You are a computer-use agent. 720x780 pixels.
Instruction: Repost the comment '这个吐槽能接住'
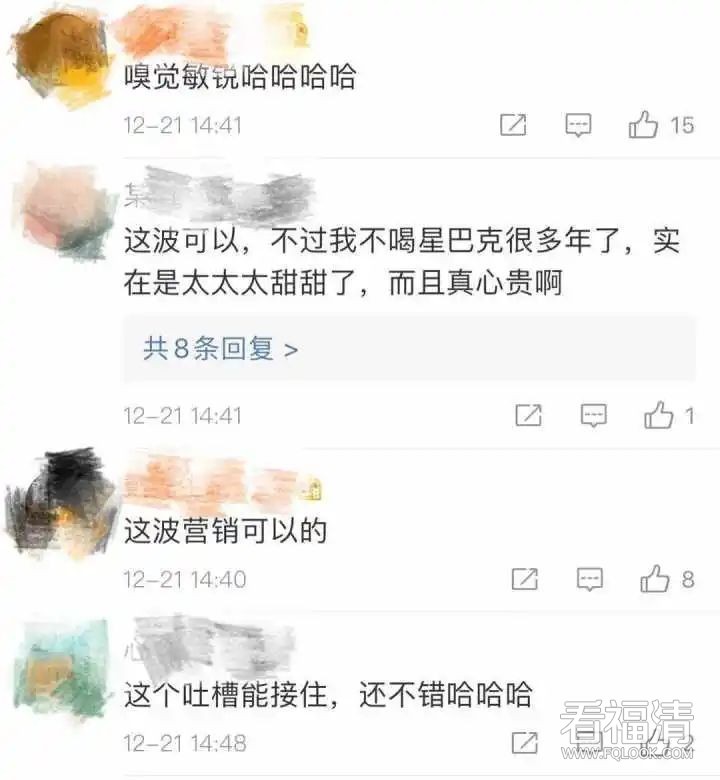tap(525, 743)
